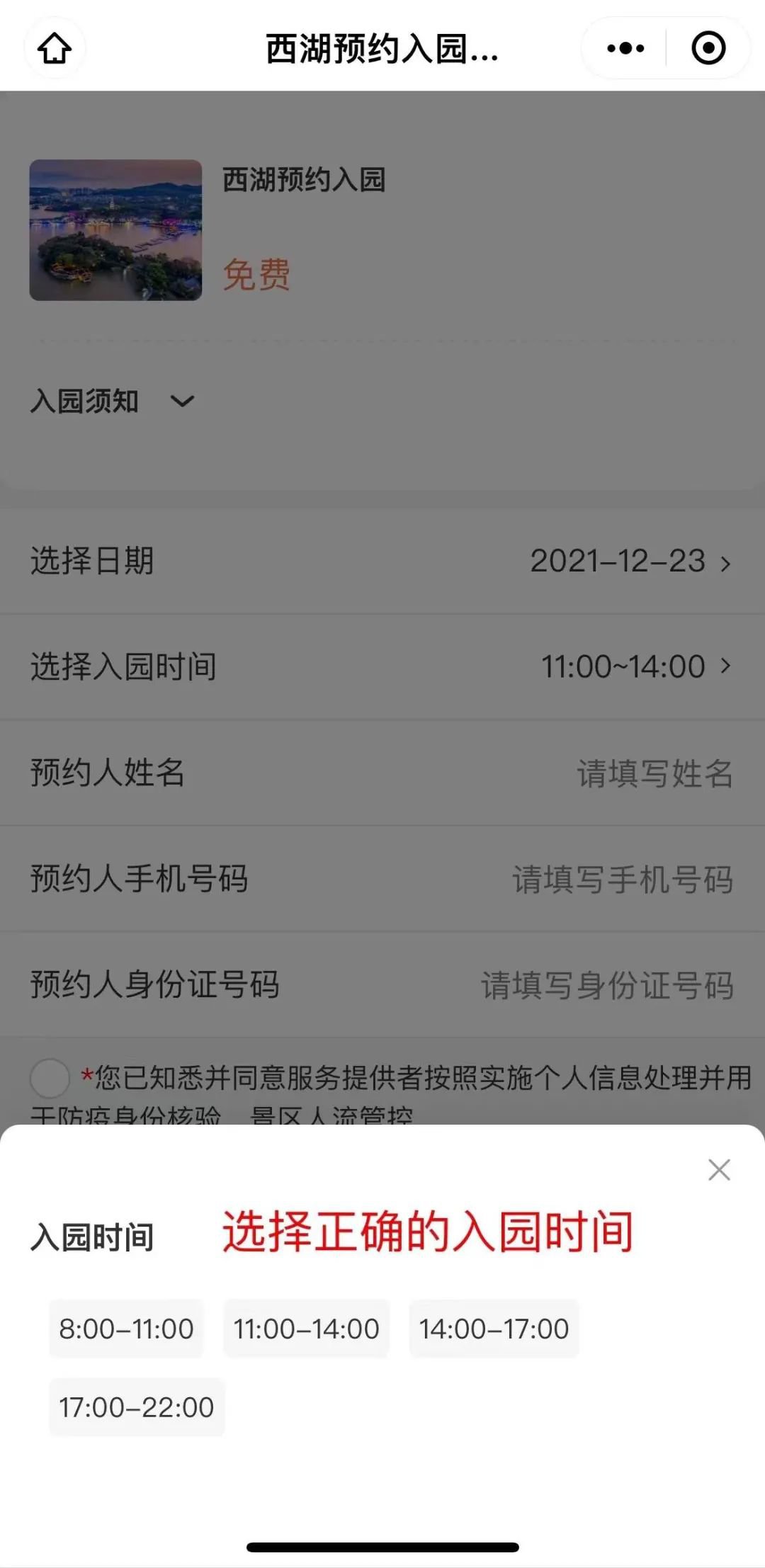Image resolution: width=765 pixels, height=1568 pixels.
Task: Dismiss the entry time sheet
Action: (x=719, y=1170)
